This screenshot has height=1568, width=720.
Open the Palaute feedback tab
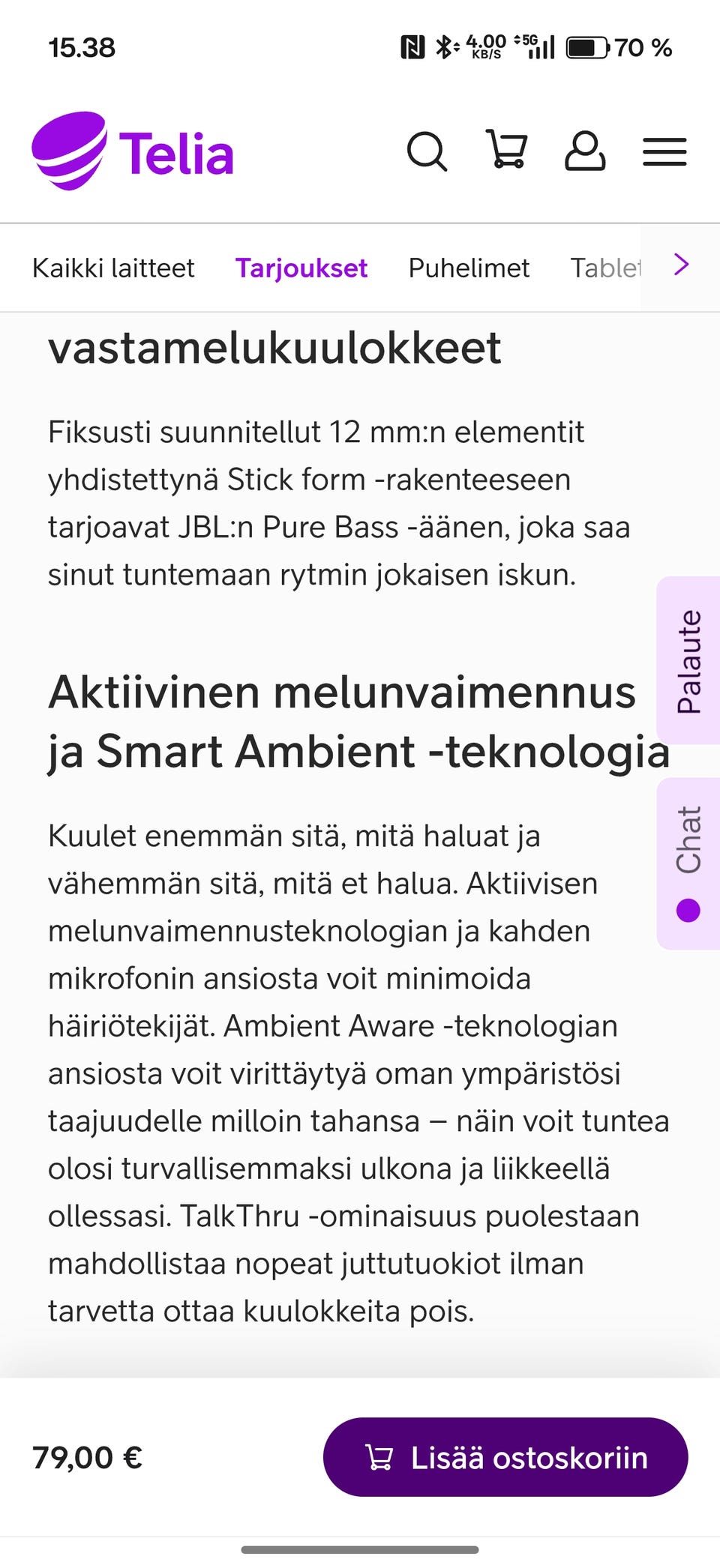688,660
